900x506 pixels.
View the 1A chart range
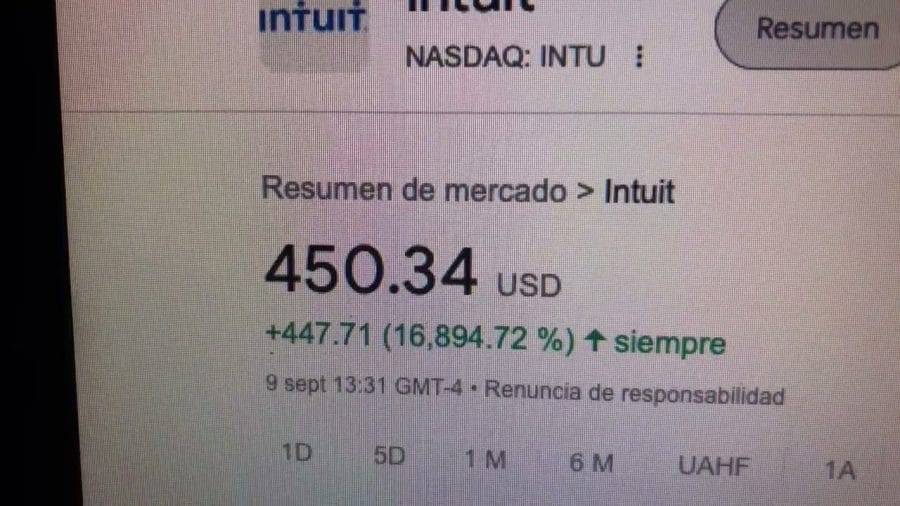840,470
